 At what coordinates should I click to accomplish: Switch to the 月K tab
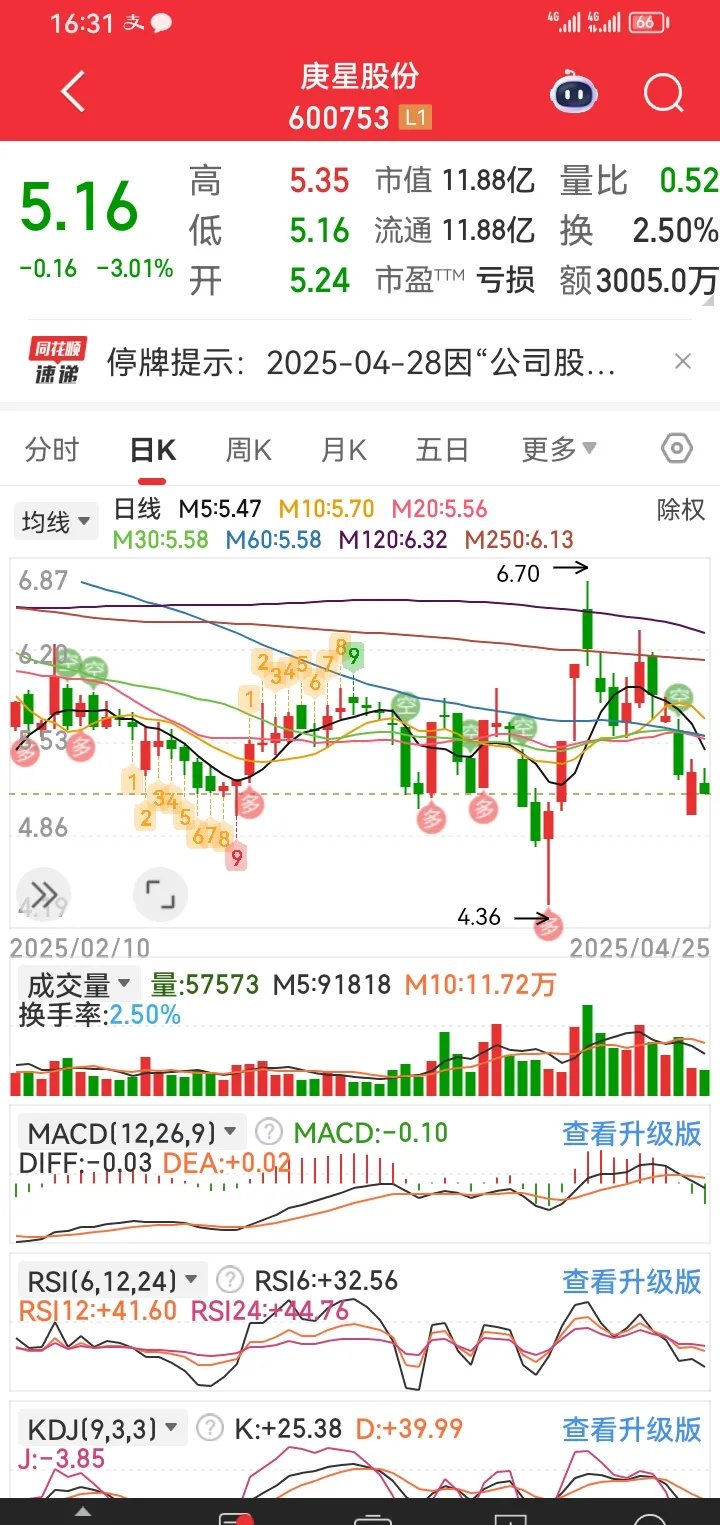click(x=344, y=450)
